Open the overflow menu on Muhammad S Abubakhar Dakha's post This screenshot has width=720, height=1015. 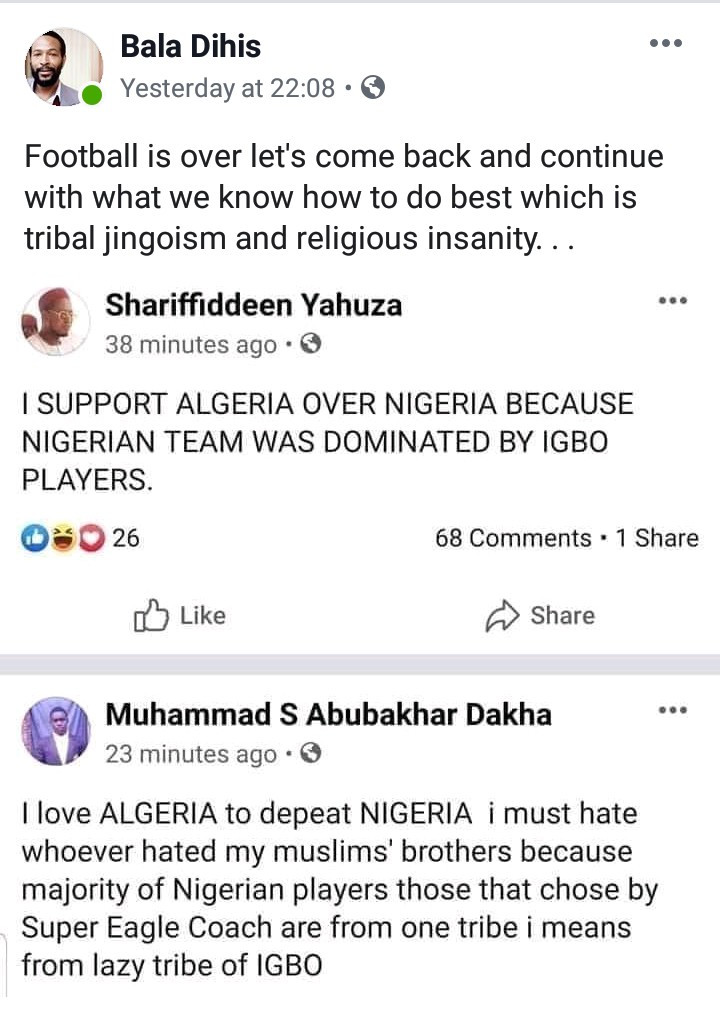672,710
